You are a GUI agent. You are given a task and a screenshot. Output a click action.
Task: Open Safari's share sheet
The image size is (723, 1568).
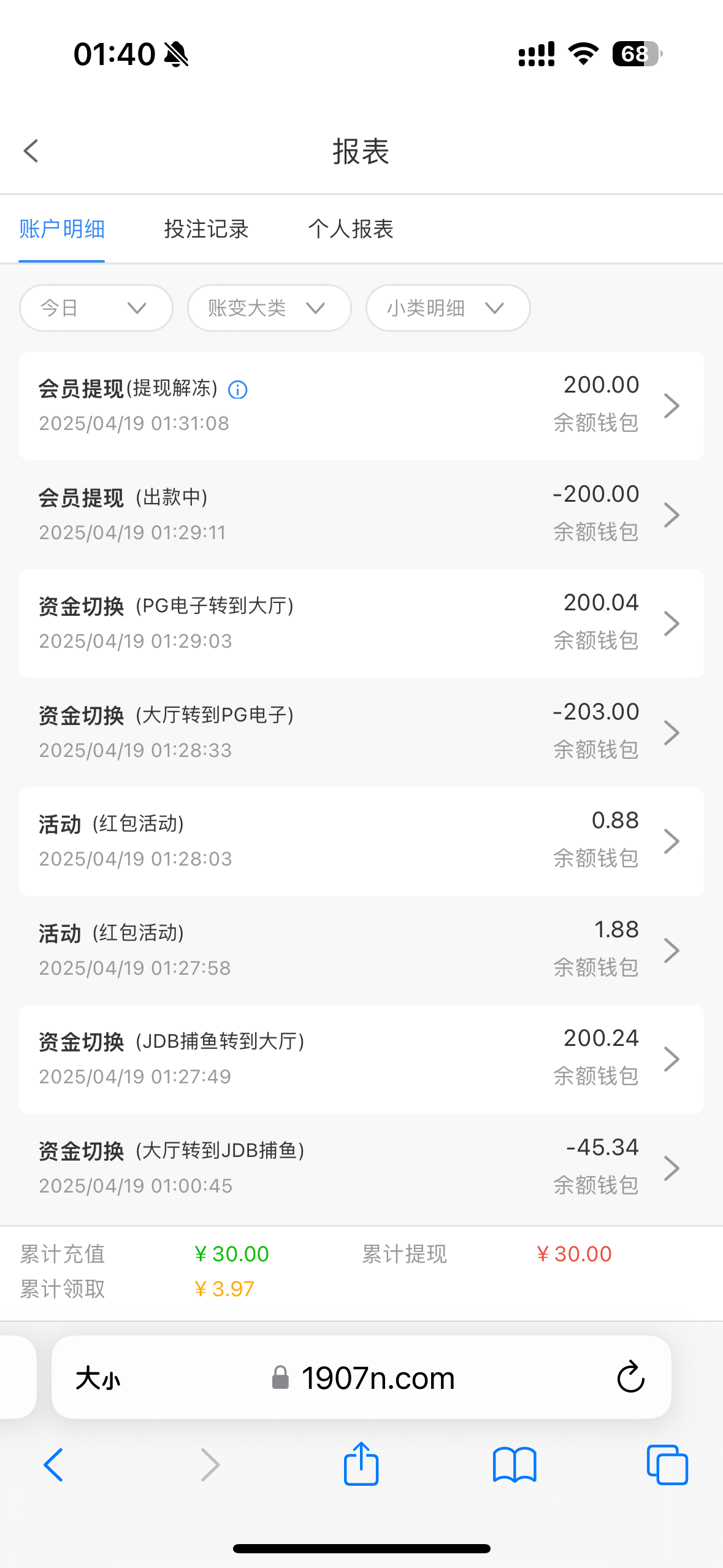[x=361, y=1464]
